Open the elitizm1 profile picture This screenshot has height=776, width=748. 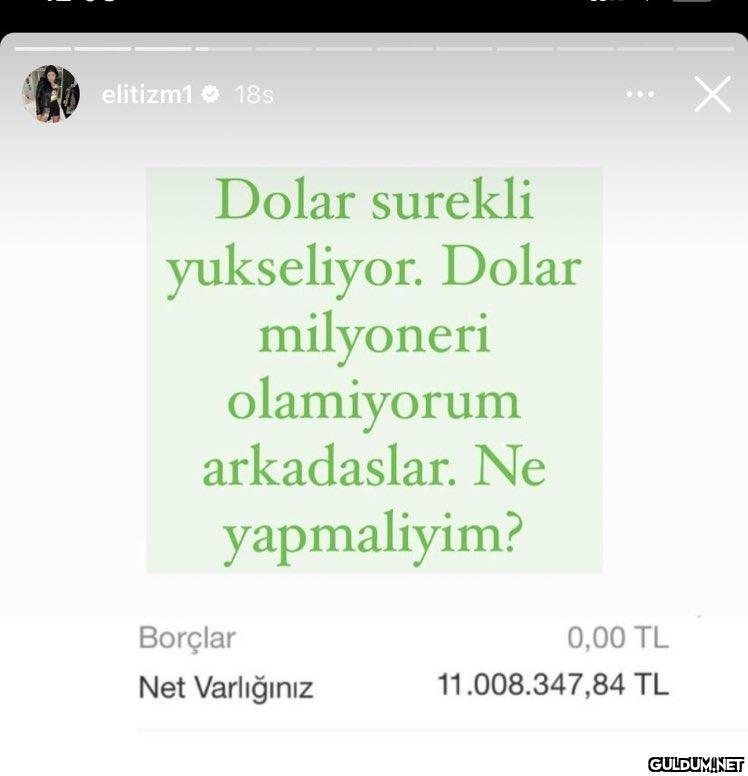coord(50,95)
